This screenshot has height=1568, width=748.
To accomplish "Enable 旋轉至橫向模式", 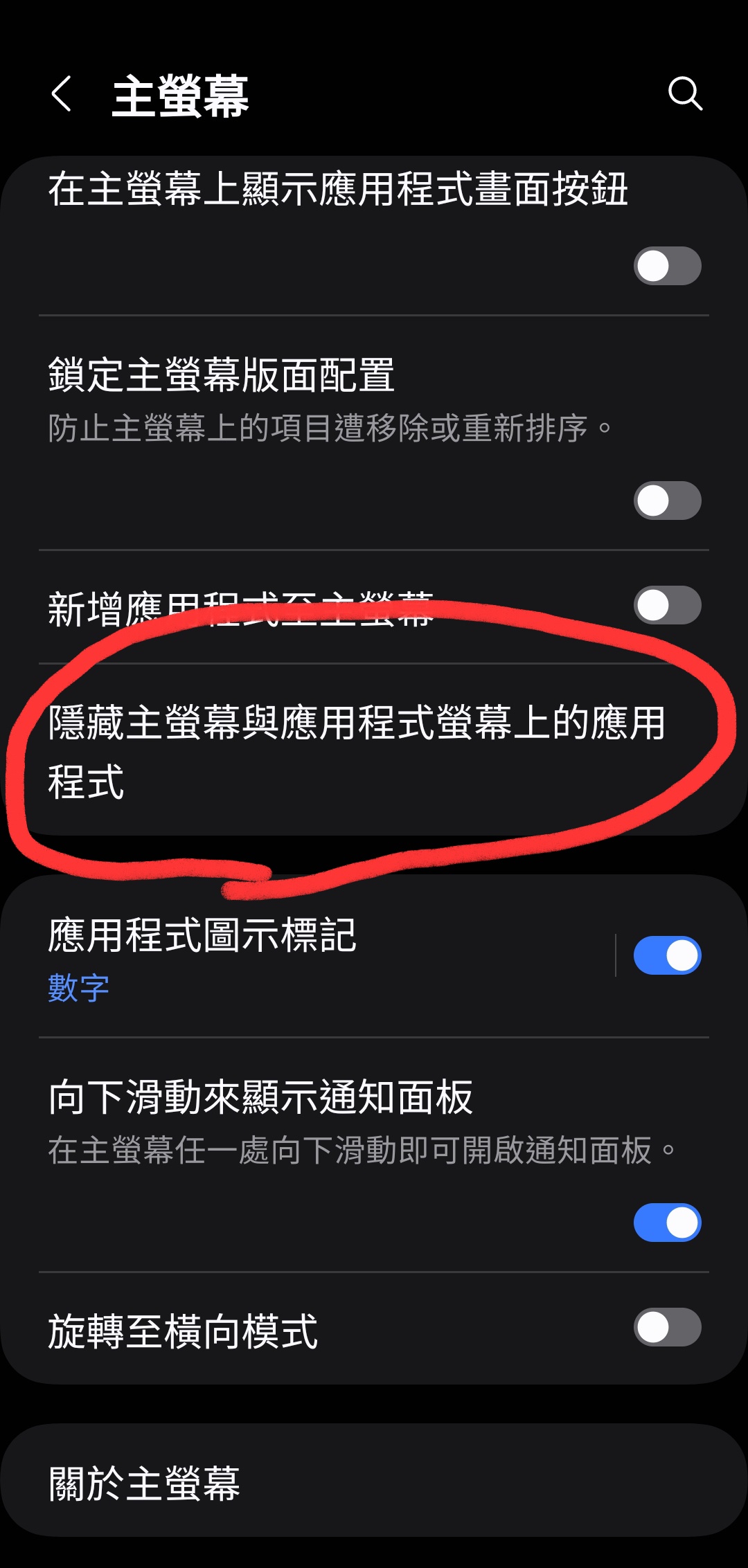I will pos(667,1327).
